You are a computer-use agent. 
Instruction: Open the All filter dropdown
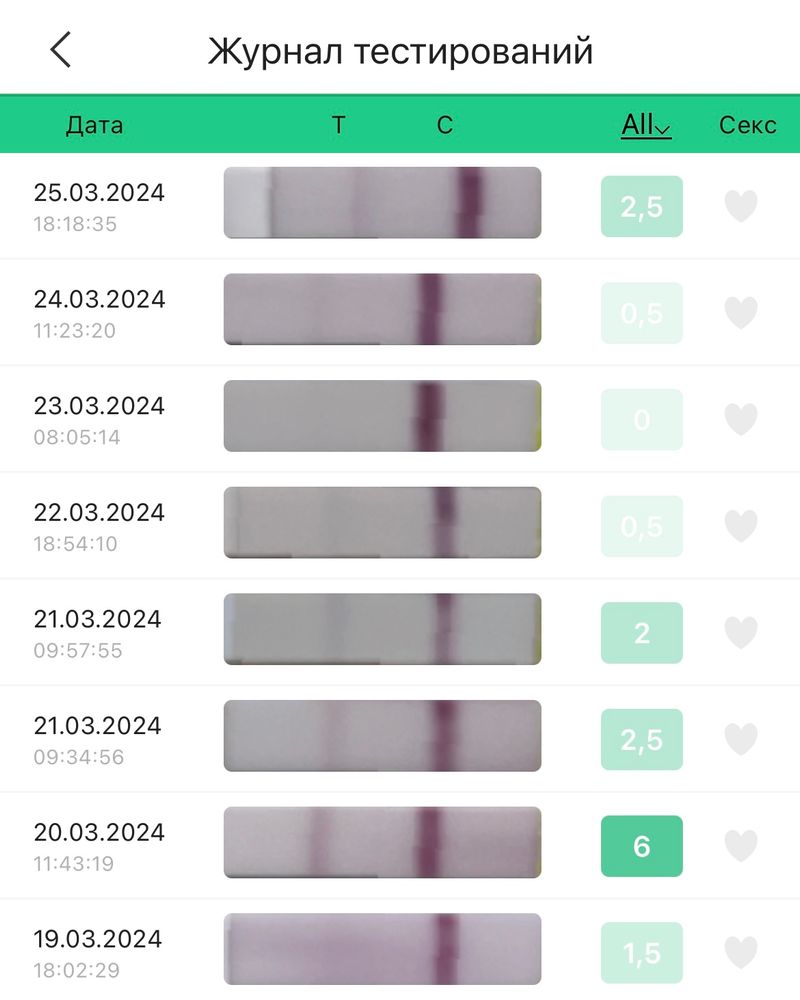click(x=645, y=125)
